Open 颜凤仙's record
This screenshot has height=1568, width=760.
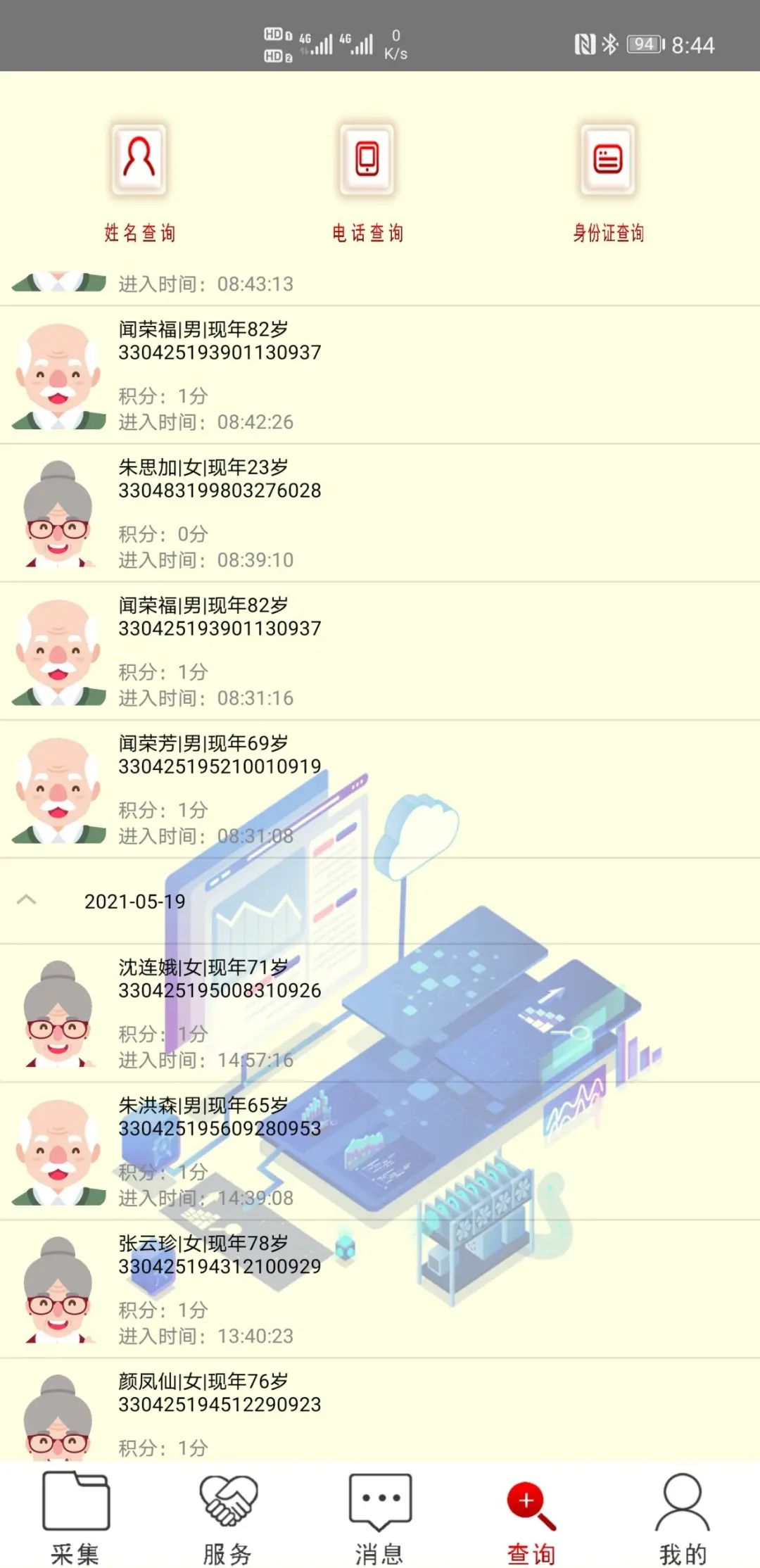click(x=380, y=1411)
